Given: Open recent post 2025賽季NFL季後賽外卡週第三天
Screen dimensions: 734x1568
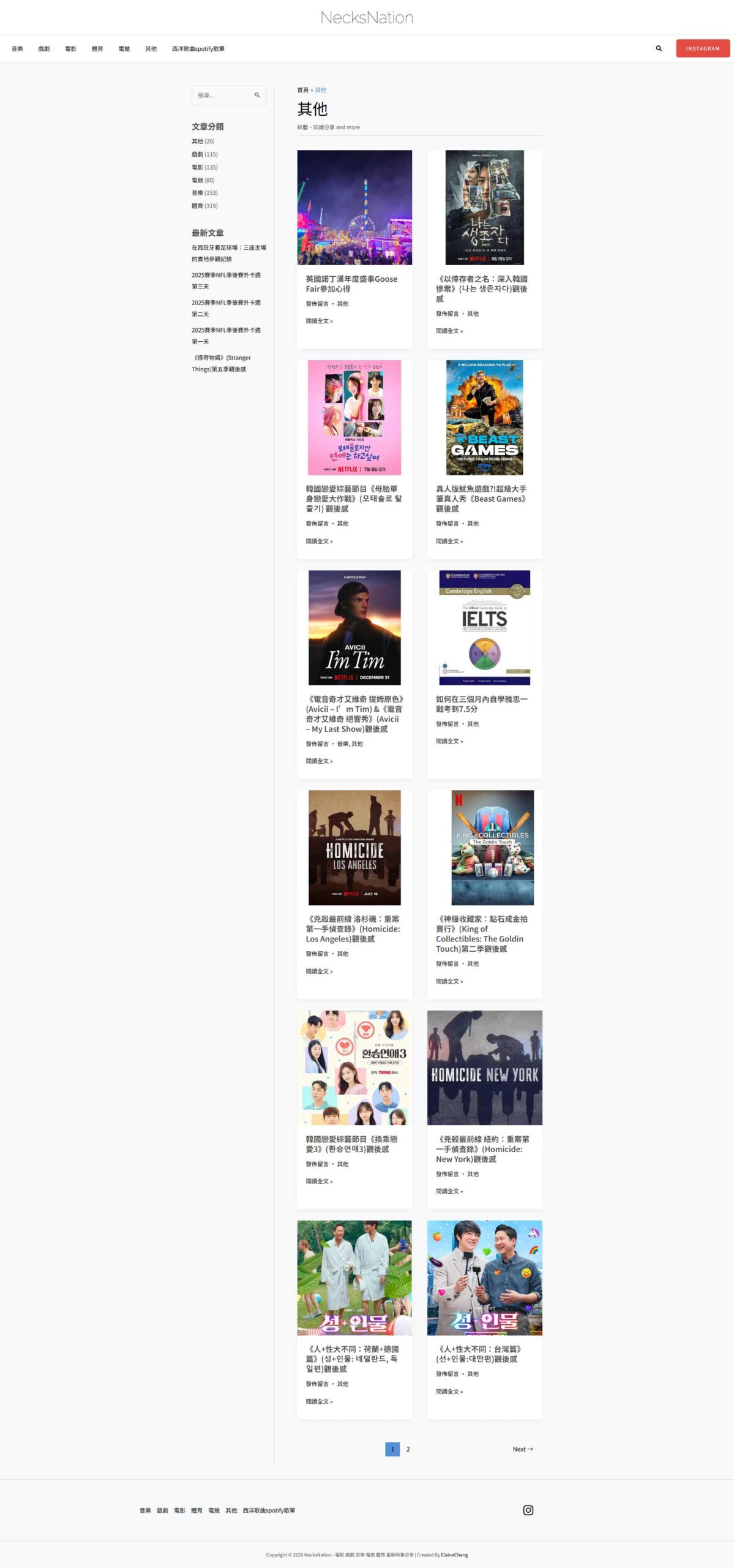Looking at the screenshot, I should 226,281.
